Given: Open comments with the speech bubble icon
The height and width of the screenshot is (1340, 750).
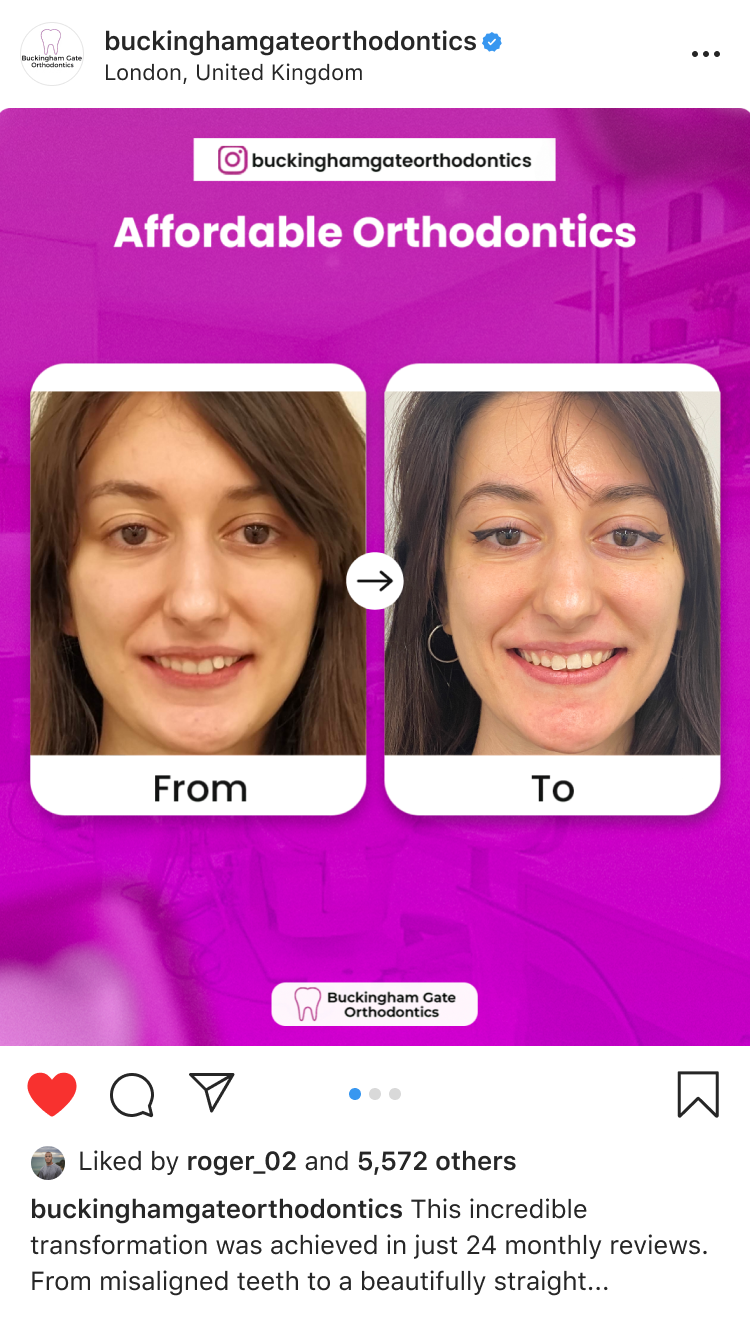Looking at the screenshot, I should pyautogui.click(x=132, y=1094).
